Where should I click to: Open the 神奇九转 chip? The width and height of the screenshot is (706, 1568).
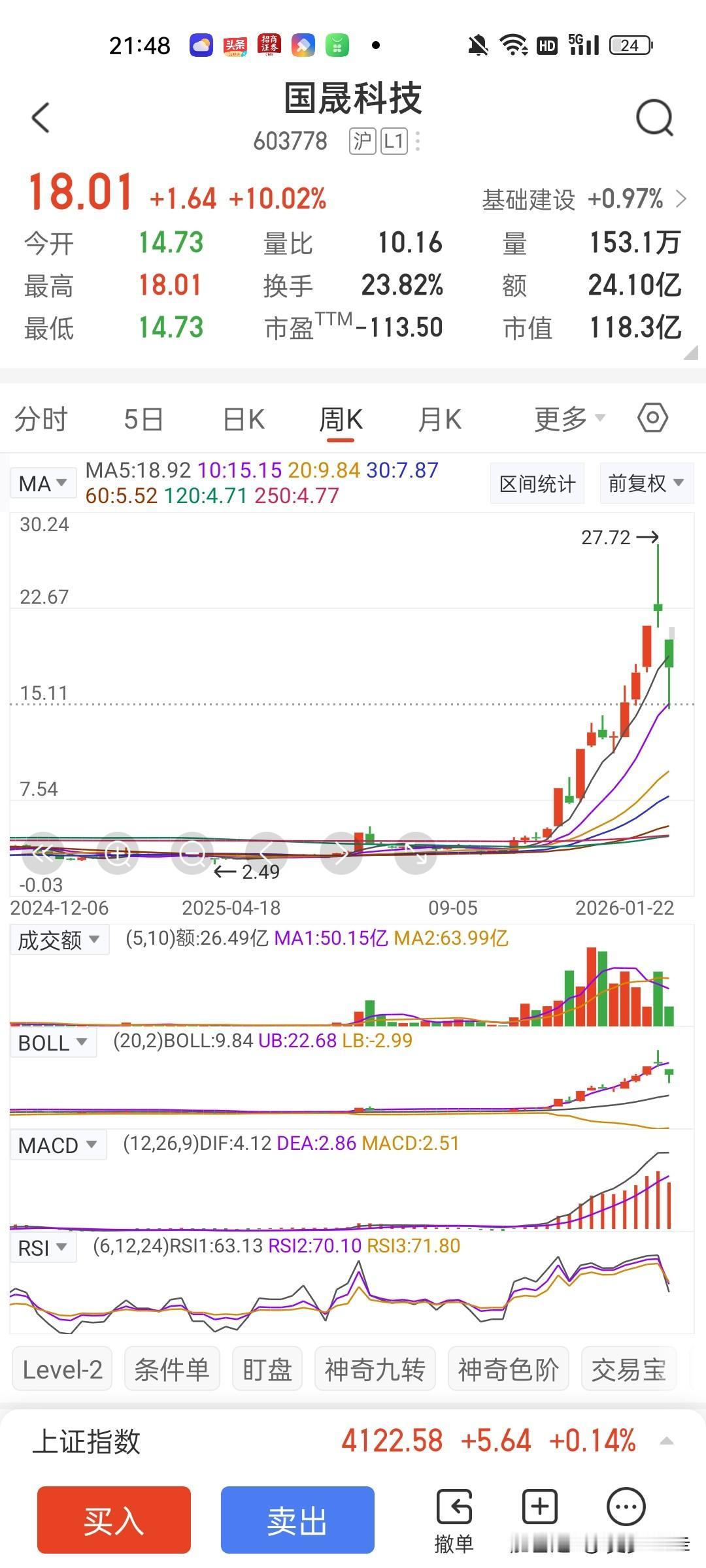(x=375, y=1370)
